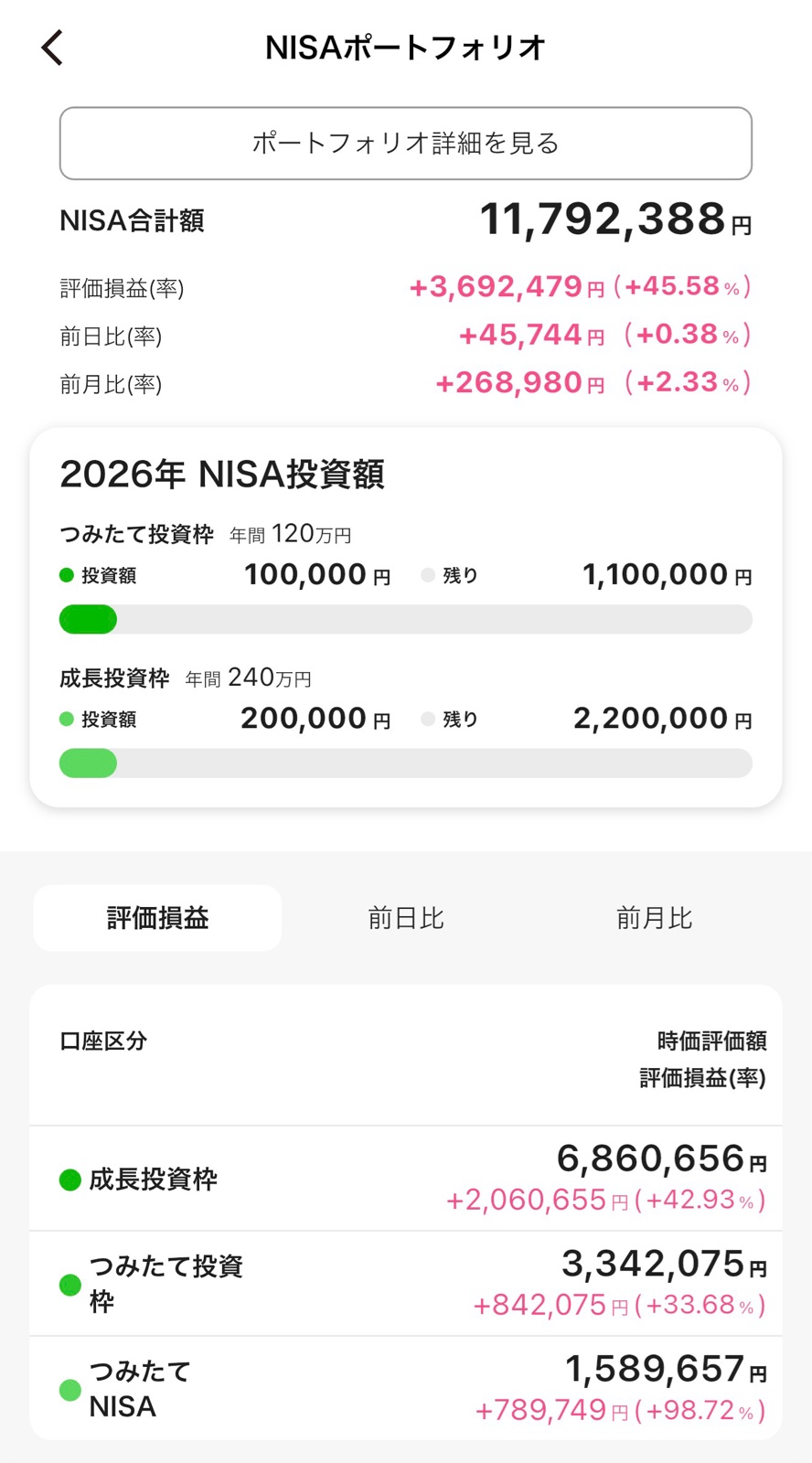This screenshot has height=1463, width=812.
Task: Select the 残り gray indicator under 成長投資枠
Action: pyautogui.click(x=426, y=719)
